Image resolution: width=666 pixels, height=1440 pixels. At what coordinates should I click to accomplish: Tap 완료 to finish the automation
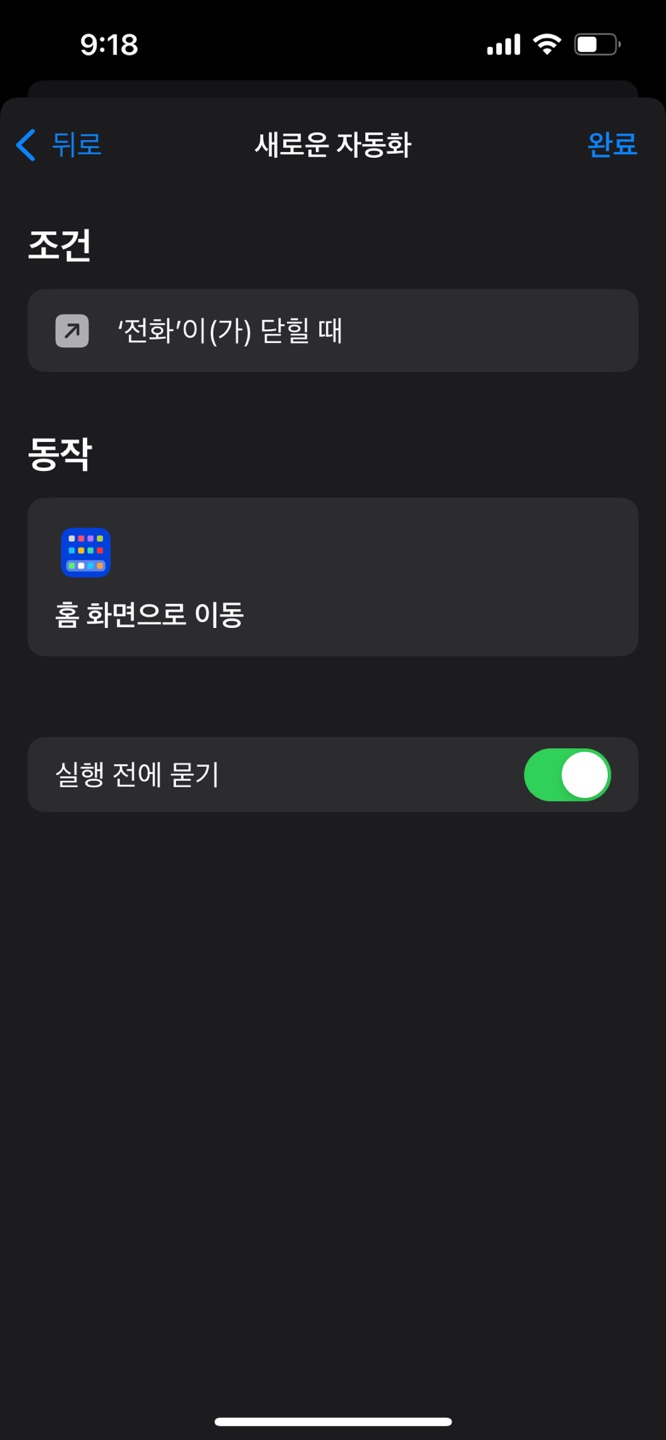click(612, 145)
